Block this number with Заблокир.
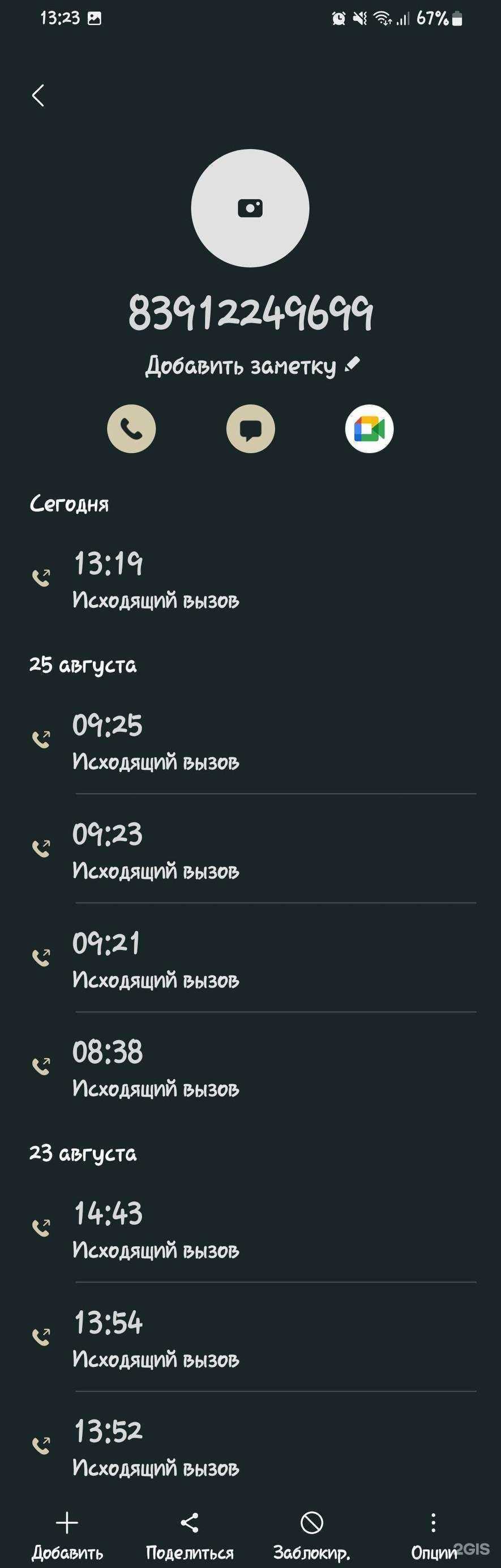Viewport: 501px width, 1568px height. click(x=311, y=1535)
